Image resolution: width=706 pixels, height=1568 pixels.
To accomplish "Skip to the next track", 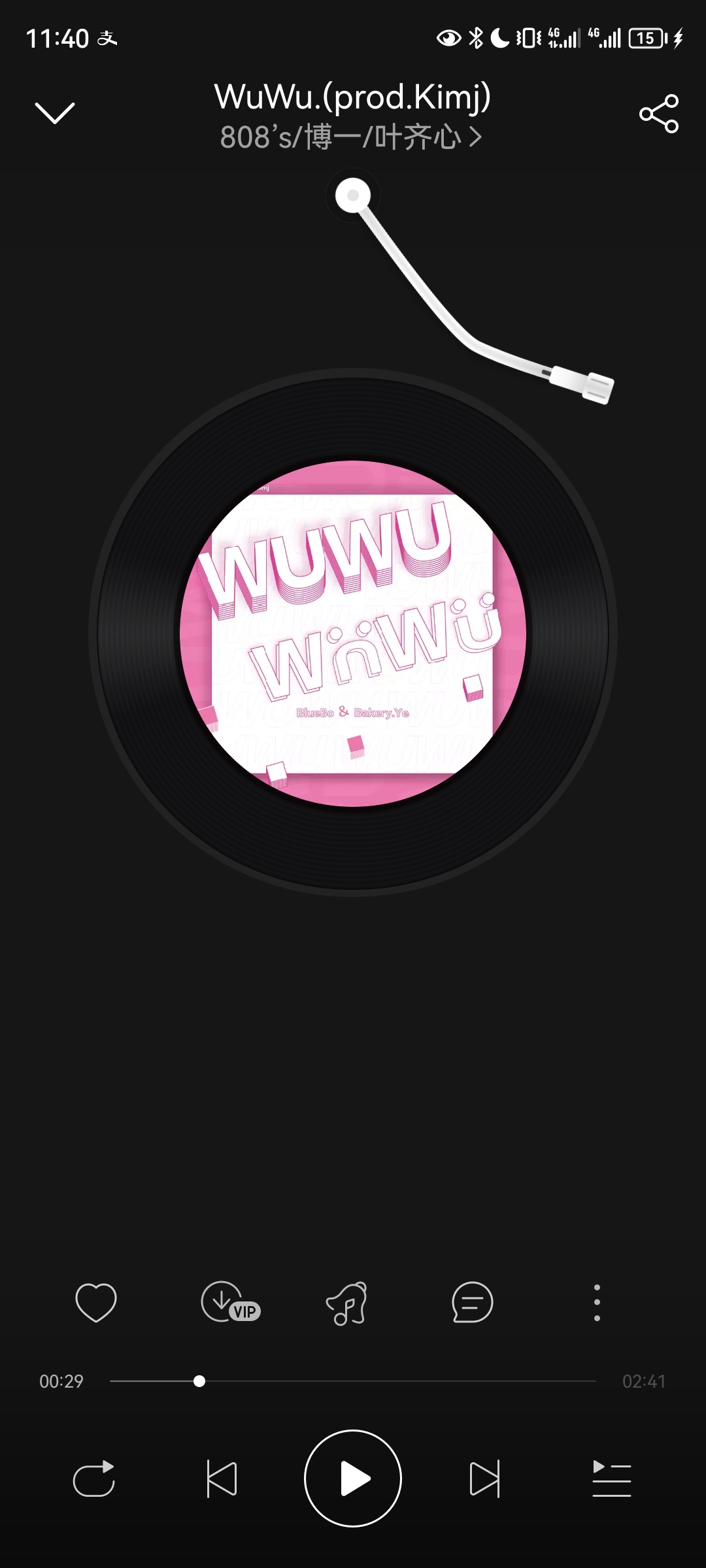I will [x=484, y=1478].
